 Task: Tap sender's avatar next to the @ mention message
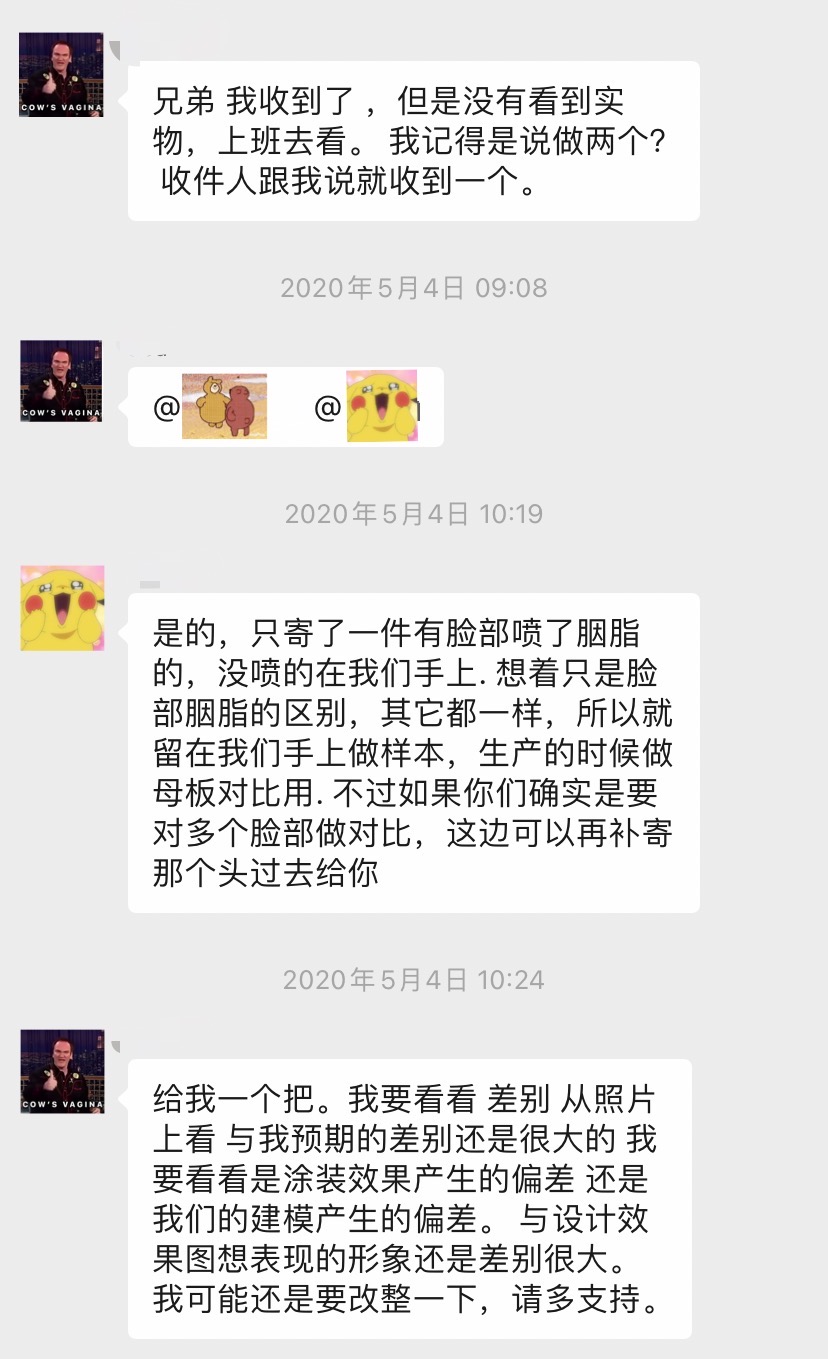click(62, 381)
